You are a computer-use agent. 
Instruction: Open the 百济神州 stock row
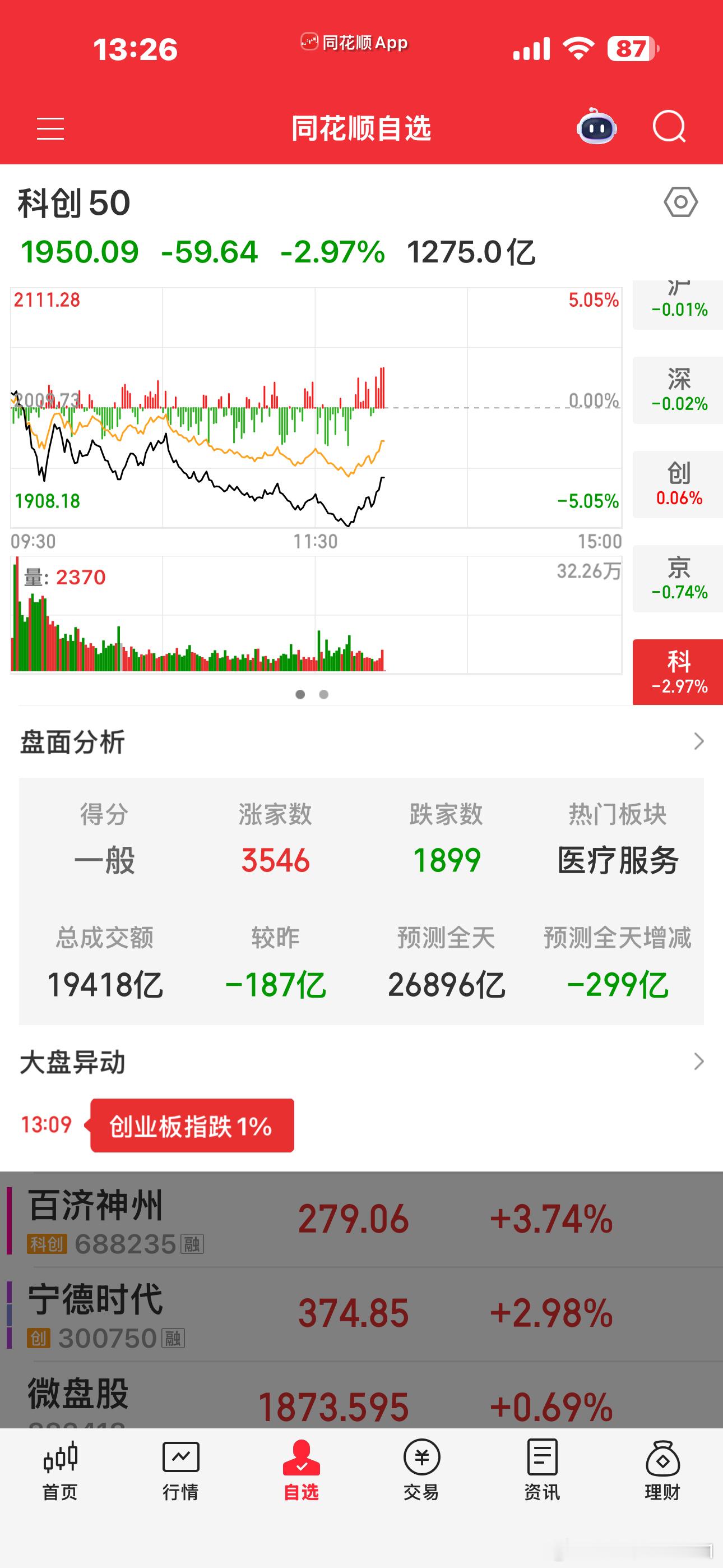361,1220
